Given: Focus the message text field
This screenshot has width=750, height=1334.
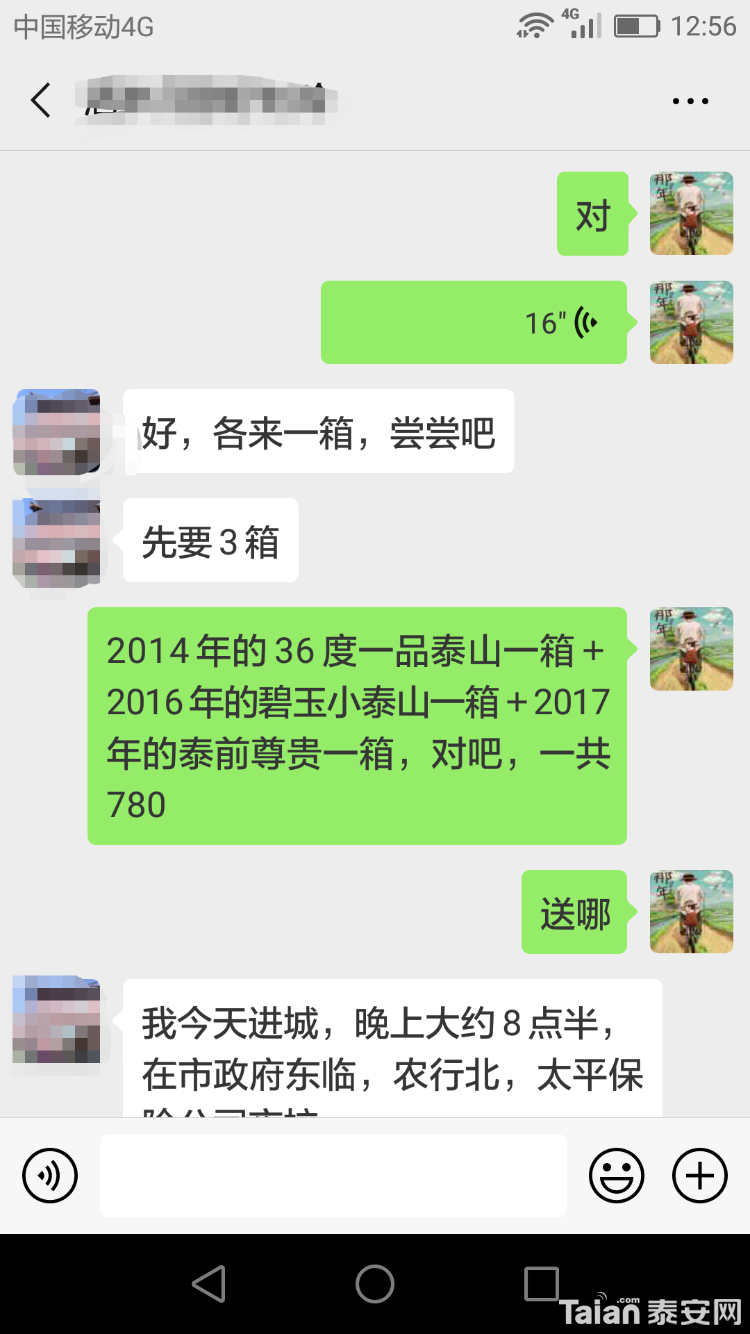Looking at the screenshot, I should 333,1175.
